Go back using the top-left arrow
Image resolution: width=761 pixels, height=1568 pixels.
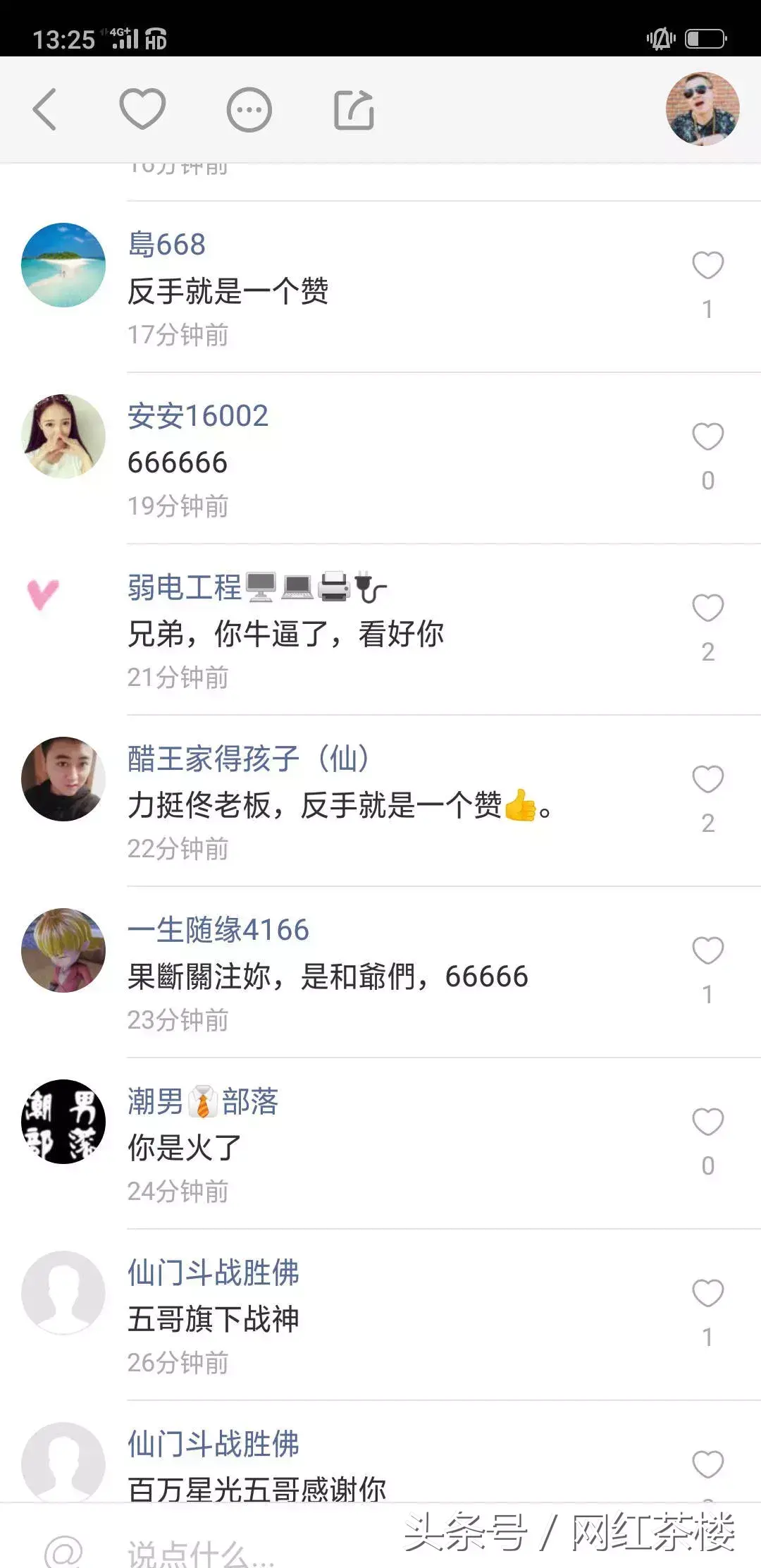[45, 109]
